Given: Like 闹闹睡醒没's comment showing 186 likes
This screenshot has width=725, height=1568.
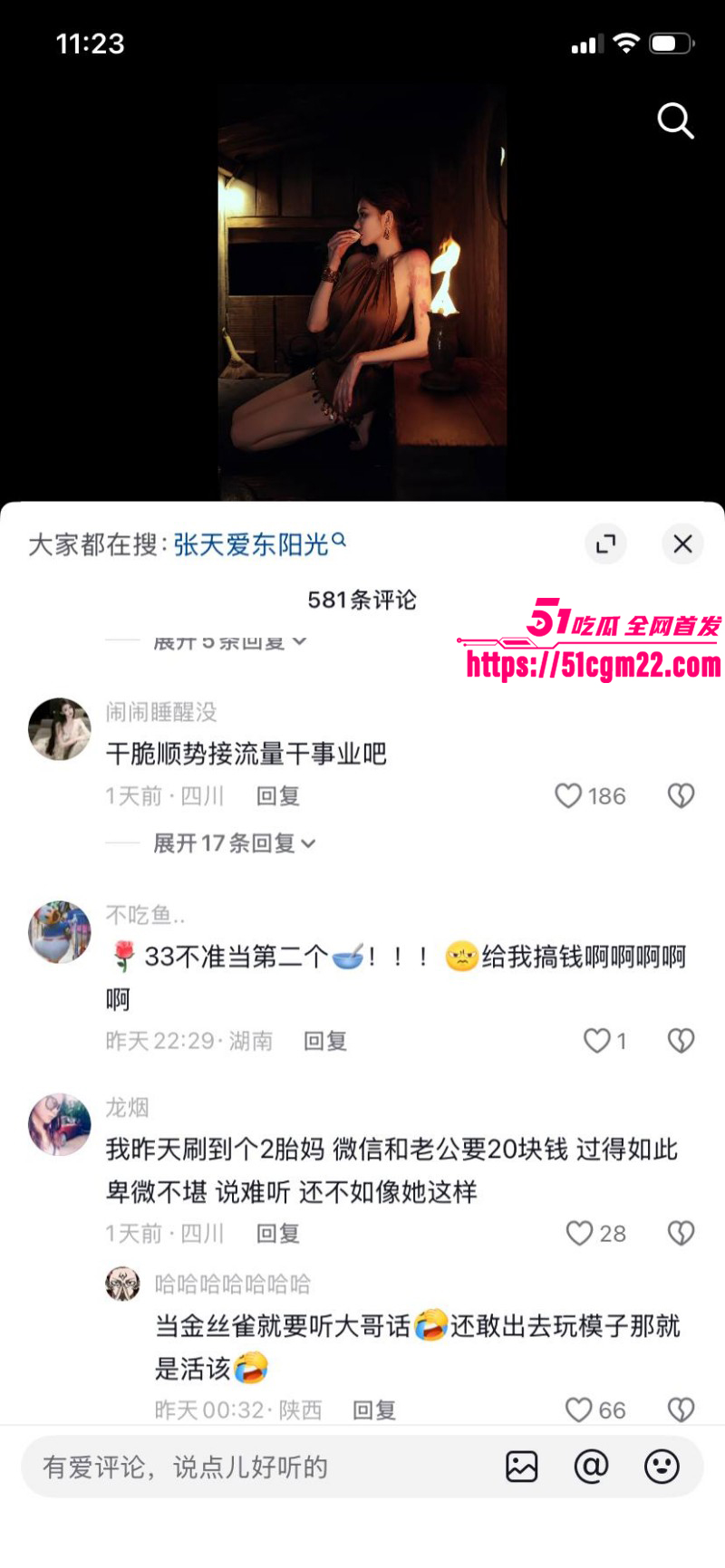Looking at the screenshot, I should click(x=589, y=795).
